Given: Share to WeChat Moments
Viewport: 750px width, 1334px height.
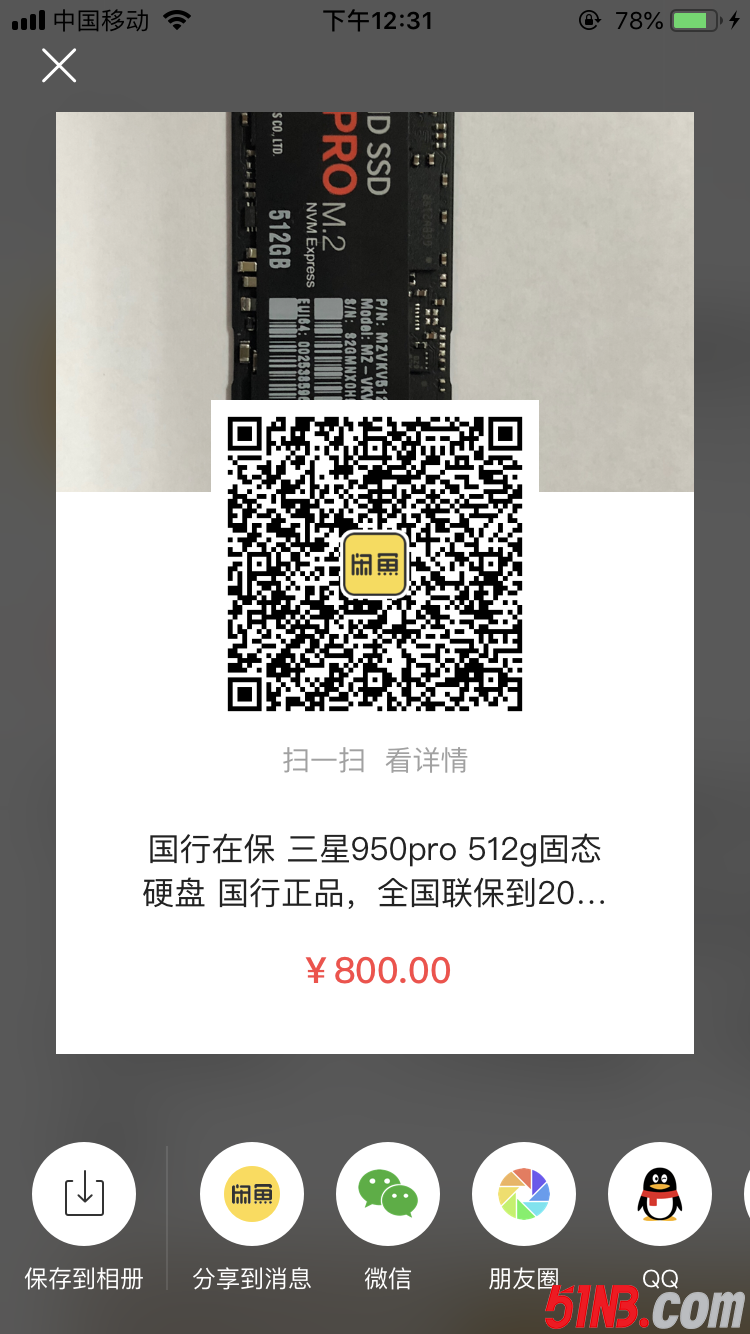Looking at the screenshot, I should [x=524, y=1194].
